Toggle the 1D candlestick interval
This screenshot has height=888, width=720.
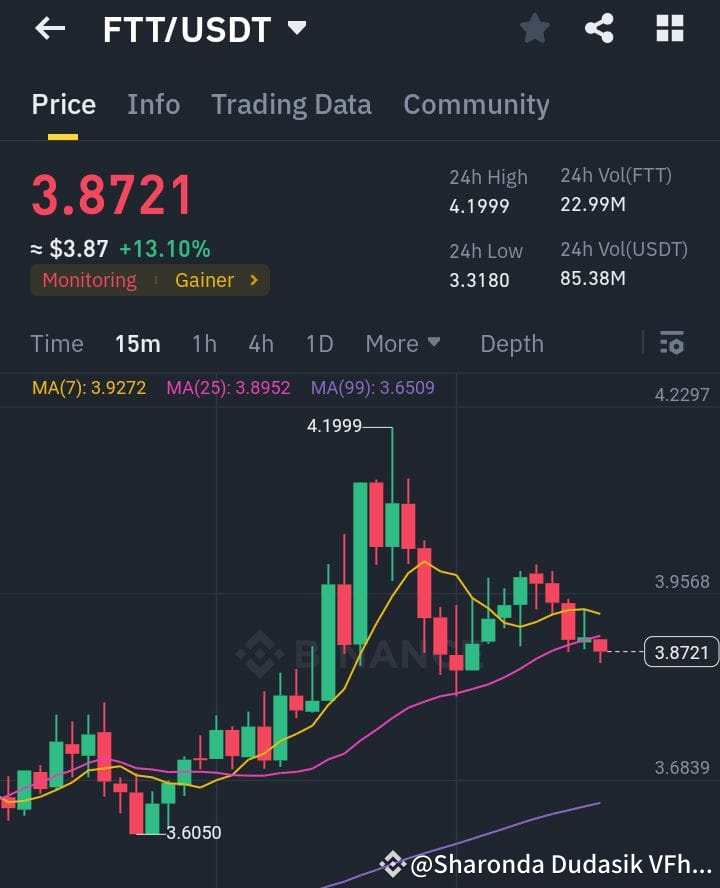click(319, 343)
